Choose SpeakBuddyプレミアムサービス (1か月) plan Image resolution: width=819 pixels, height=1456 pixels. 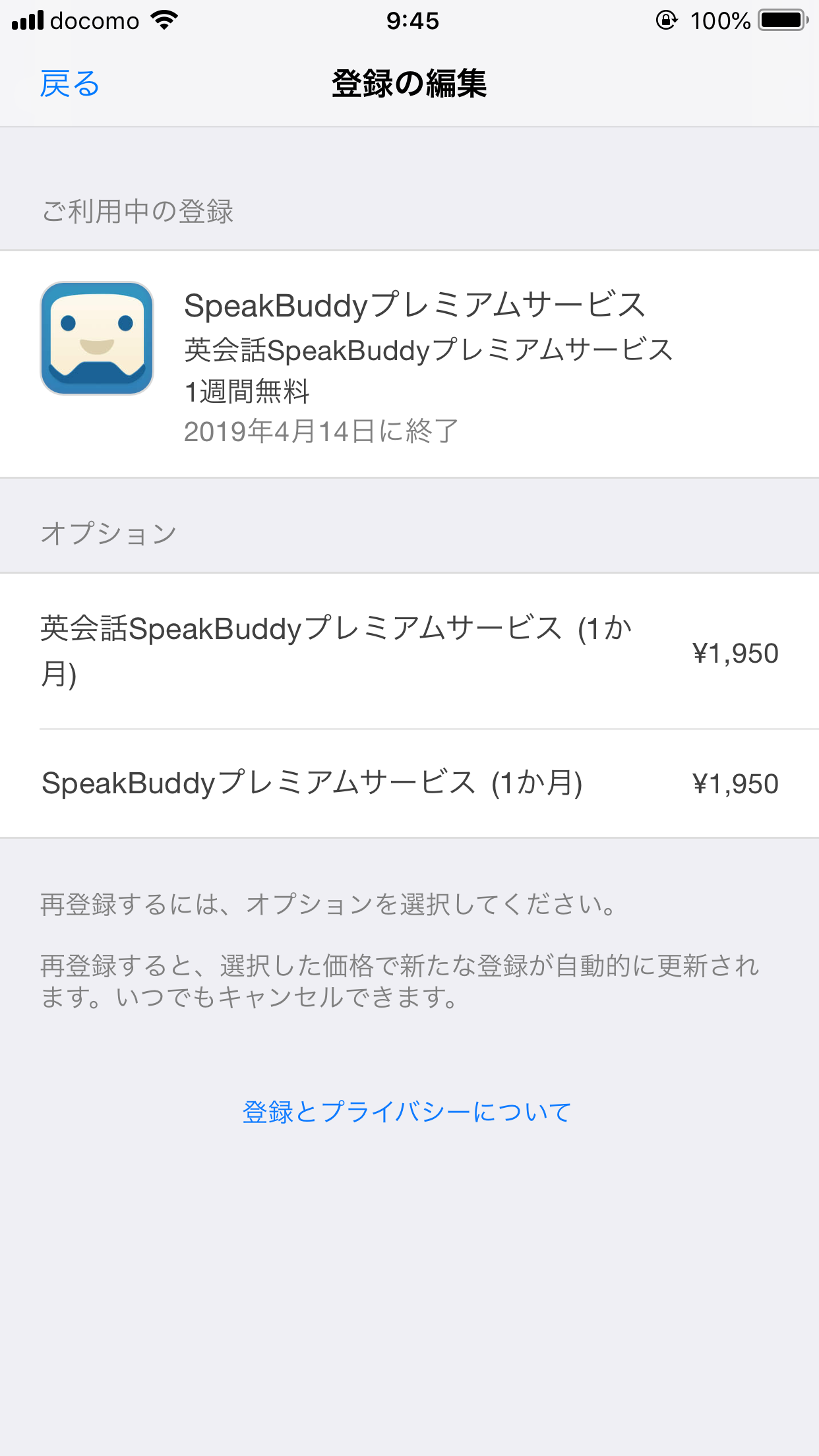[409, 783]
